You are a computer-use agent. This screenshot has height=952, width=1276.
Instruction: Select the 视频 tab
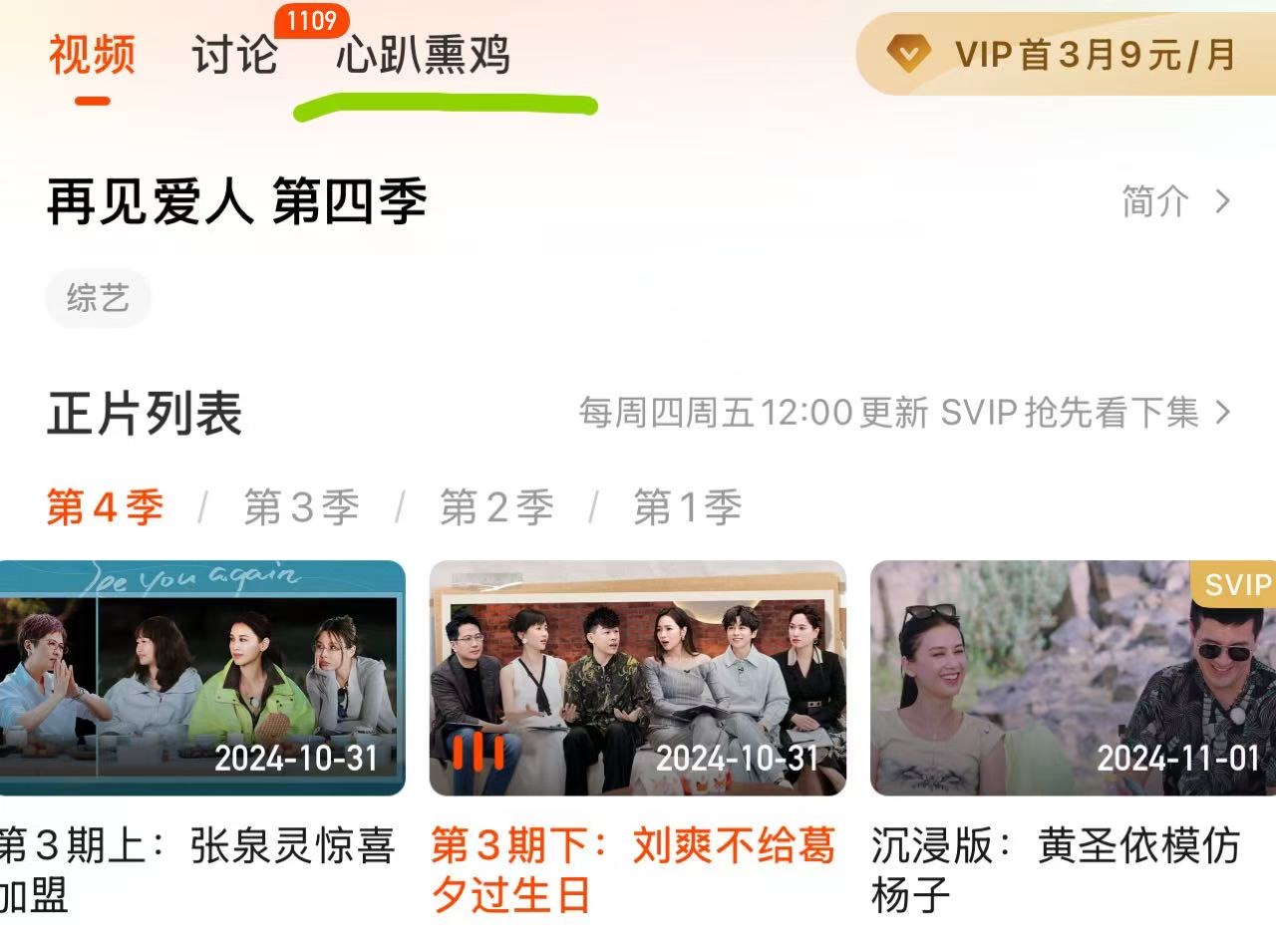pos(92,55)
